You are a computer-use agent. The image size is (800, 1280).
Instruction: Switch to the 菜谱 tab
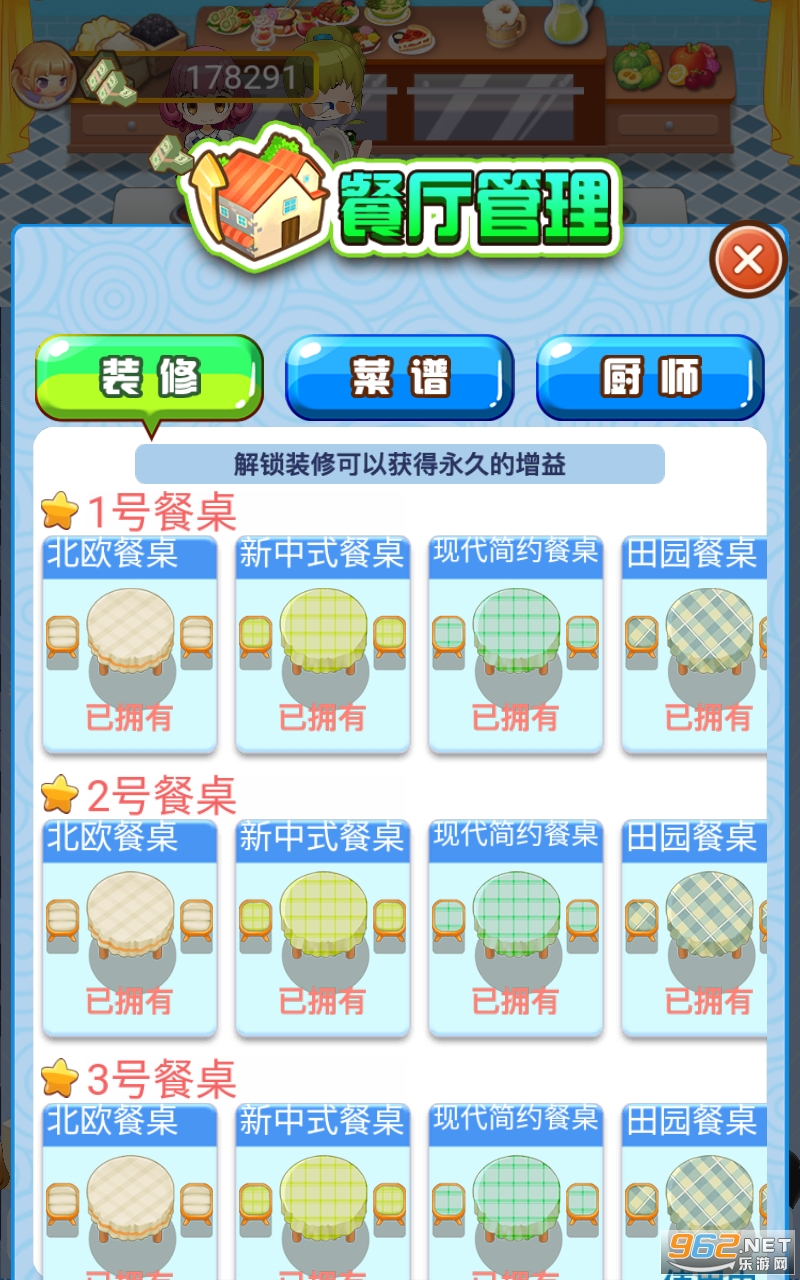coord(399,378)
